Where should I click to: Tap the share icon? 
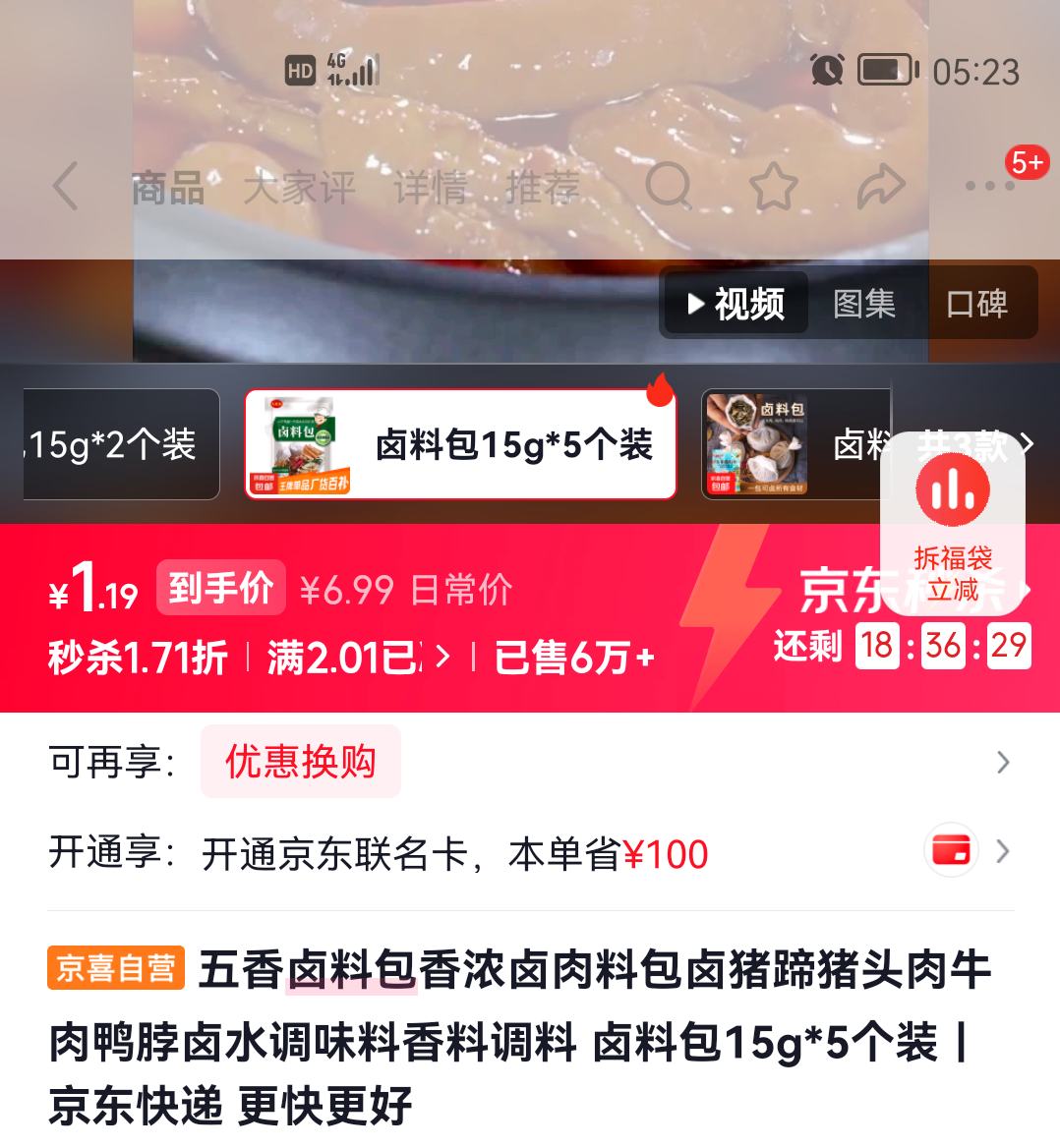tap(881, 187)
